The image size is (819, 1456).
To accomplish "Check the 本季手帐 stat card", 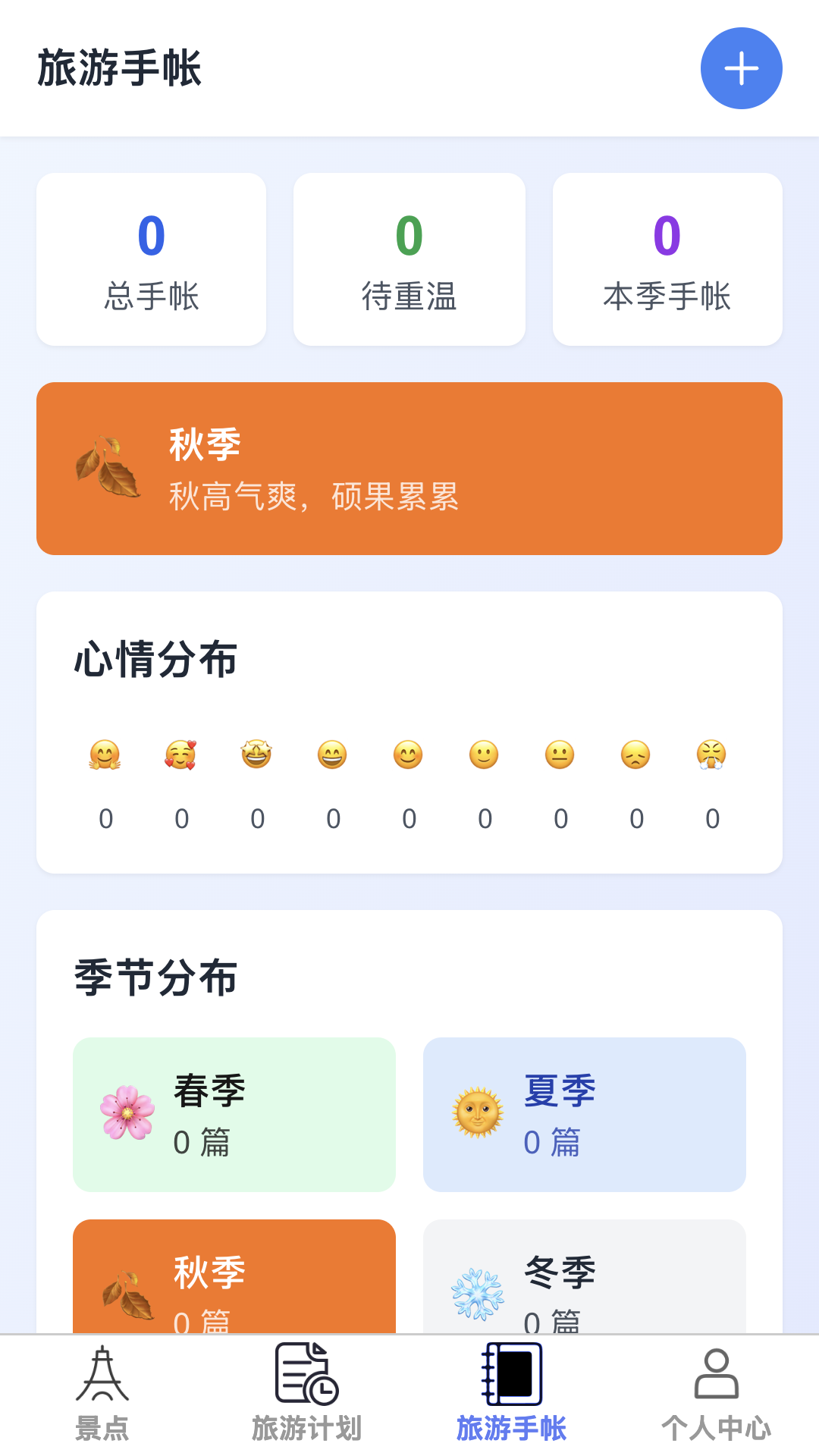I will [x=667, y=259].
